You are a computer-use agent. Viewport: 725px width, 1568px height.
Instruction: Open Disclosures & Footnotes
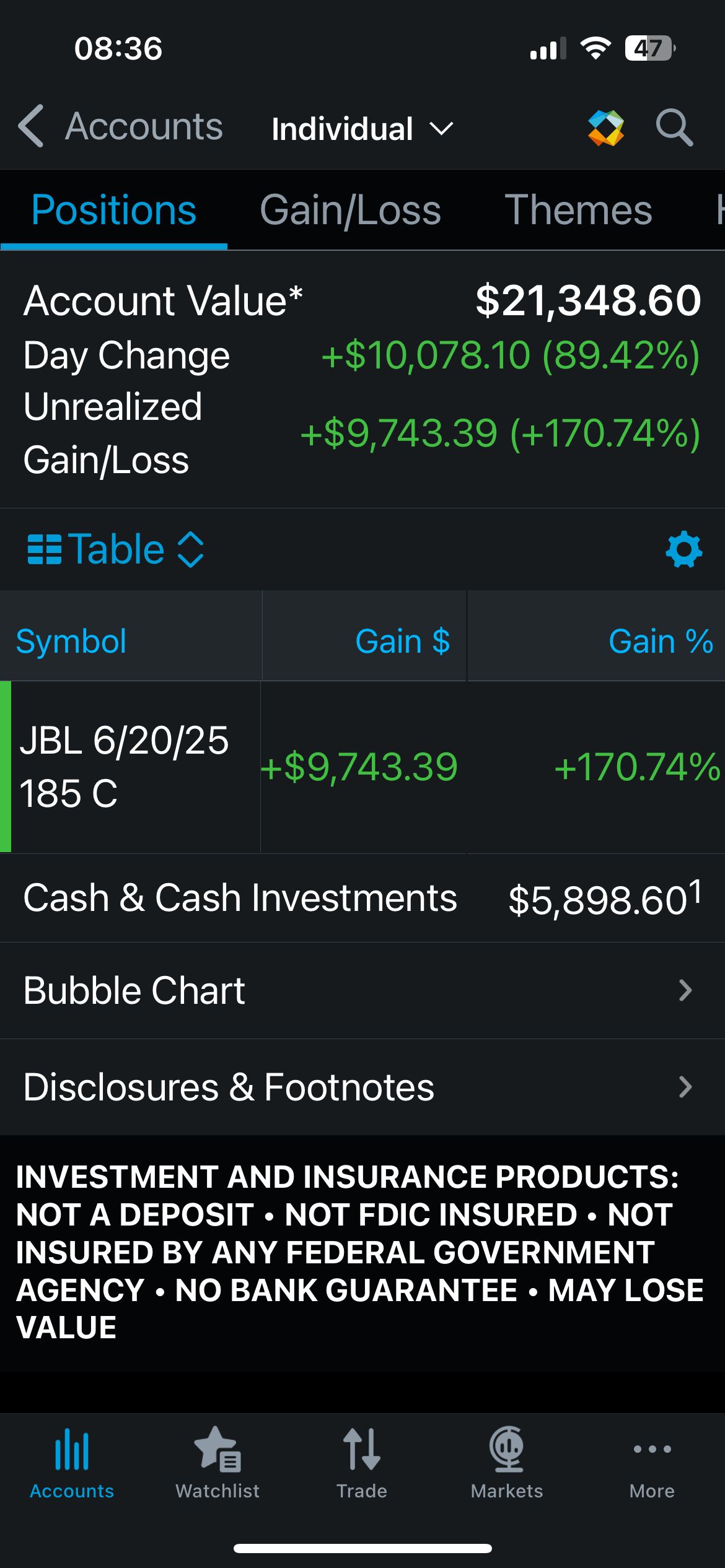tap(362, 1087)
